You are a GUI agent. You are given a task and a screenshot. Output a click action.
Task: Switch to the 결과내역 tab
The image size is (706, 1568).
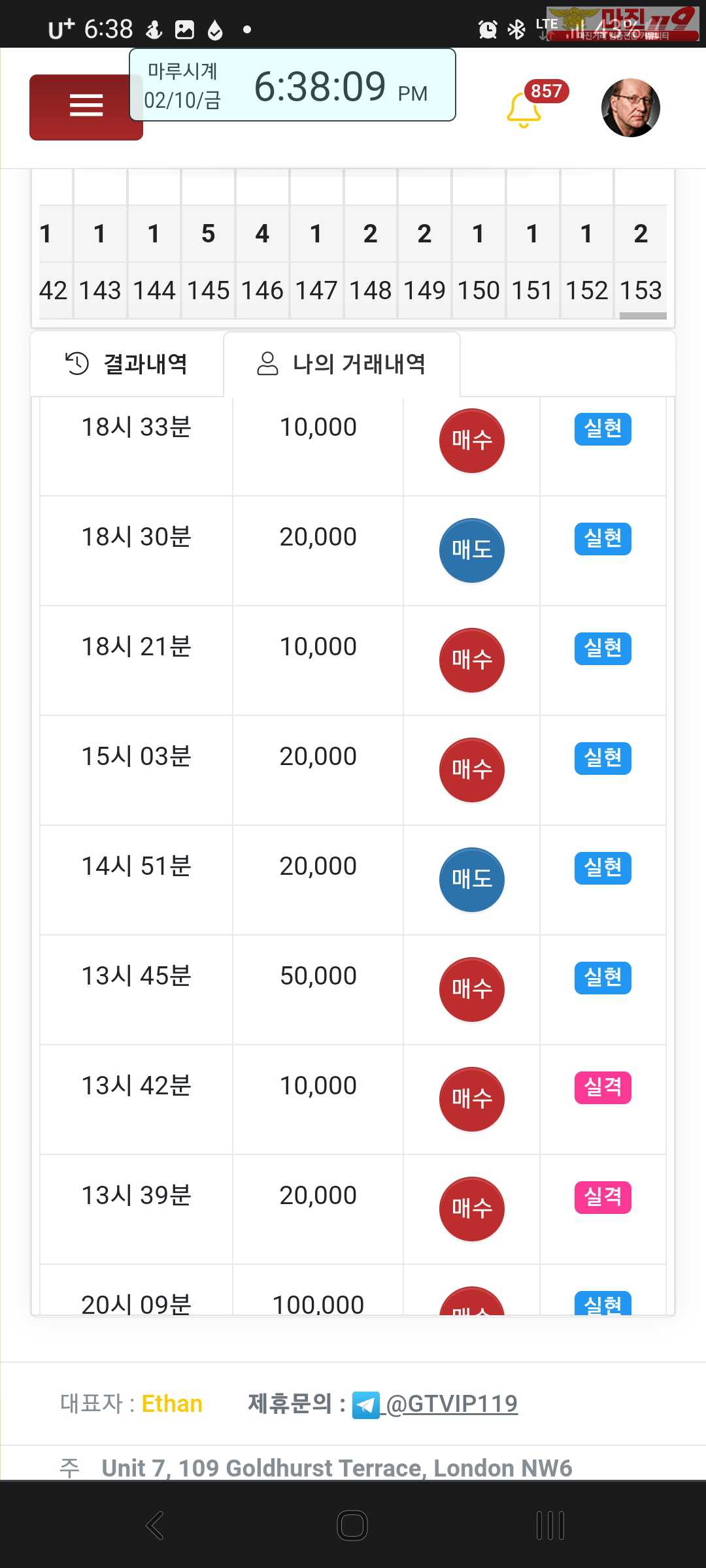tap(127, 364)
